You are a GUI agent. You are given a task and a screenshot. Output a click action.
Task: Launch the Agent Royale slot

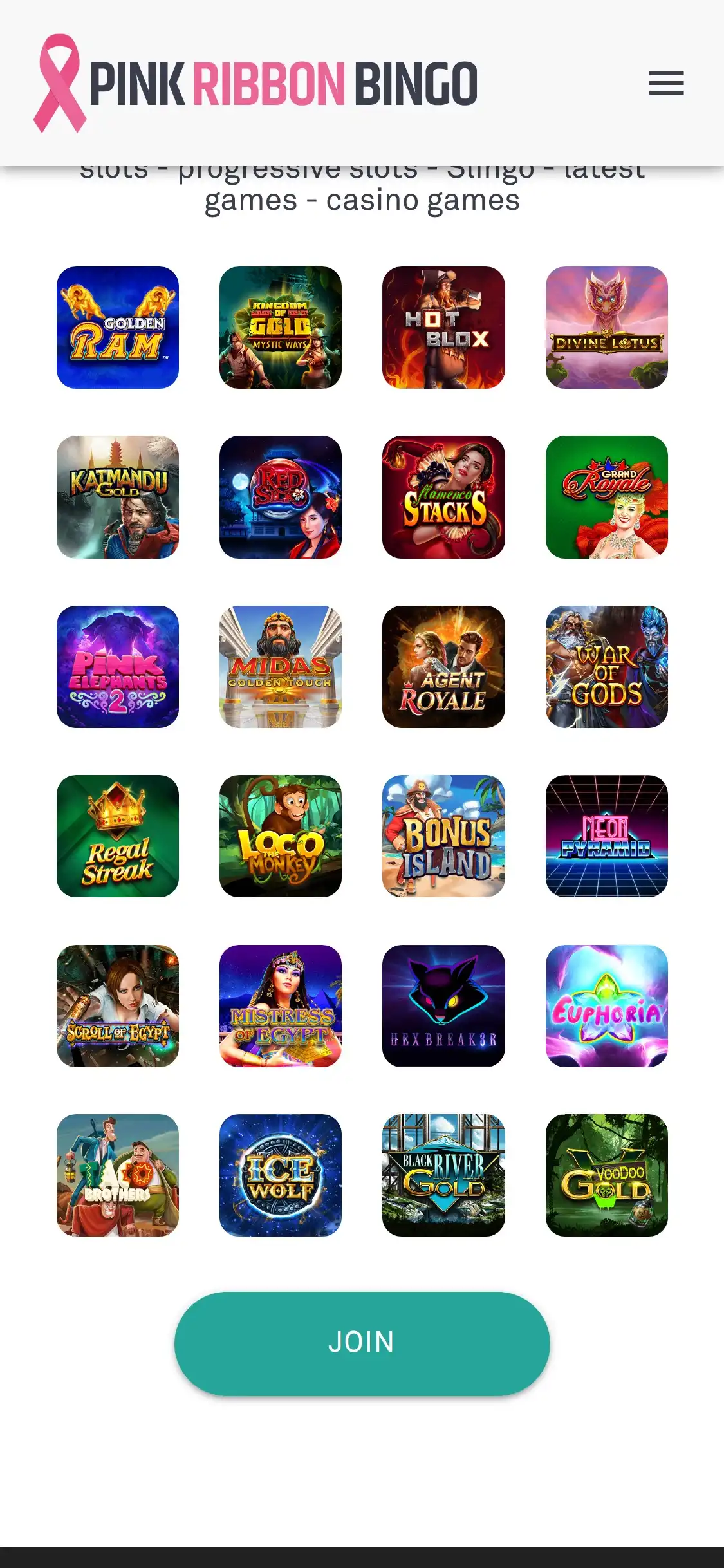pos(443,667)
